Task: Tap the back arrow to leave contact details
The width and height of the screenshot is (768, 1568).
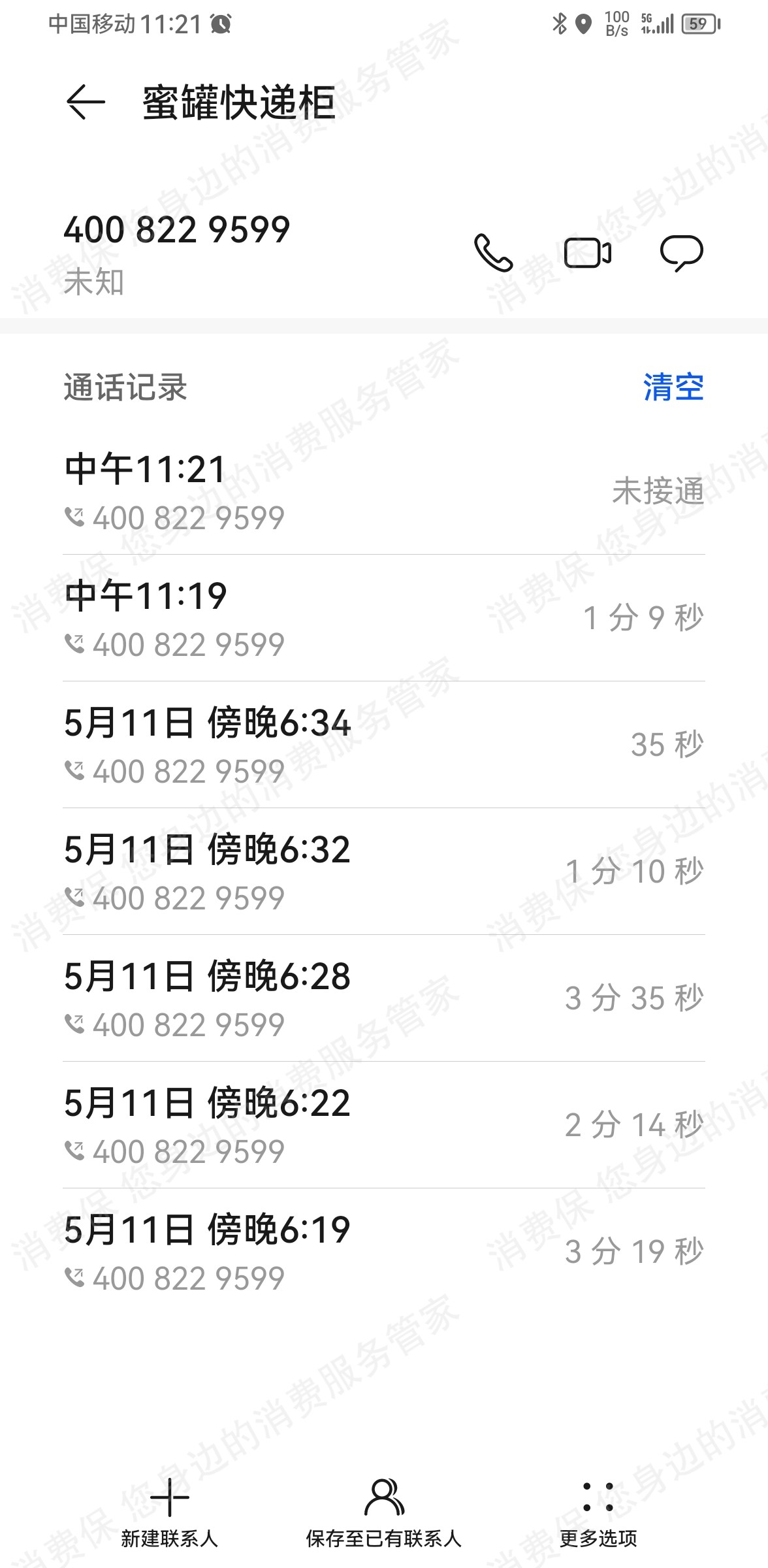Action: click(x=87, y=103)
